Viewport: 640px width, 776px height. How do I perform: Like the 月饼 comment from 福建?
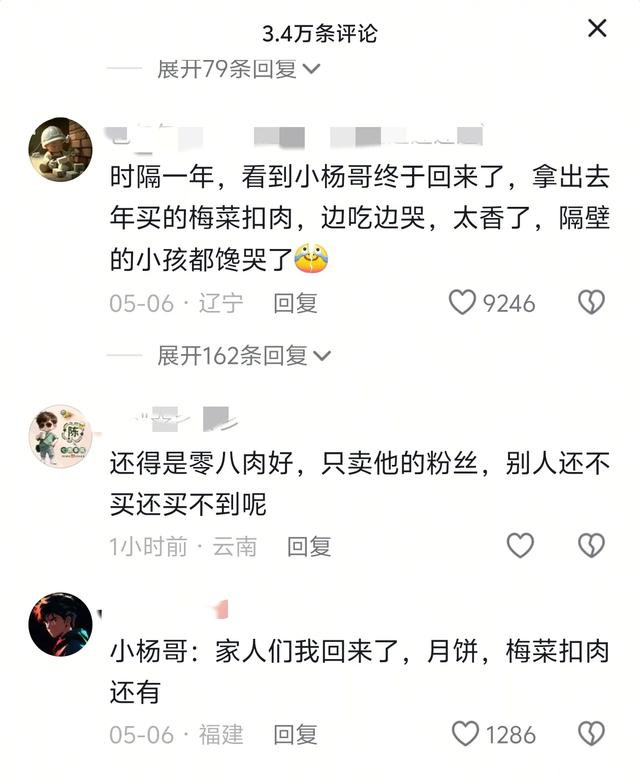(x=465, y=734)
